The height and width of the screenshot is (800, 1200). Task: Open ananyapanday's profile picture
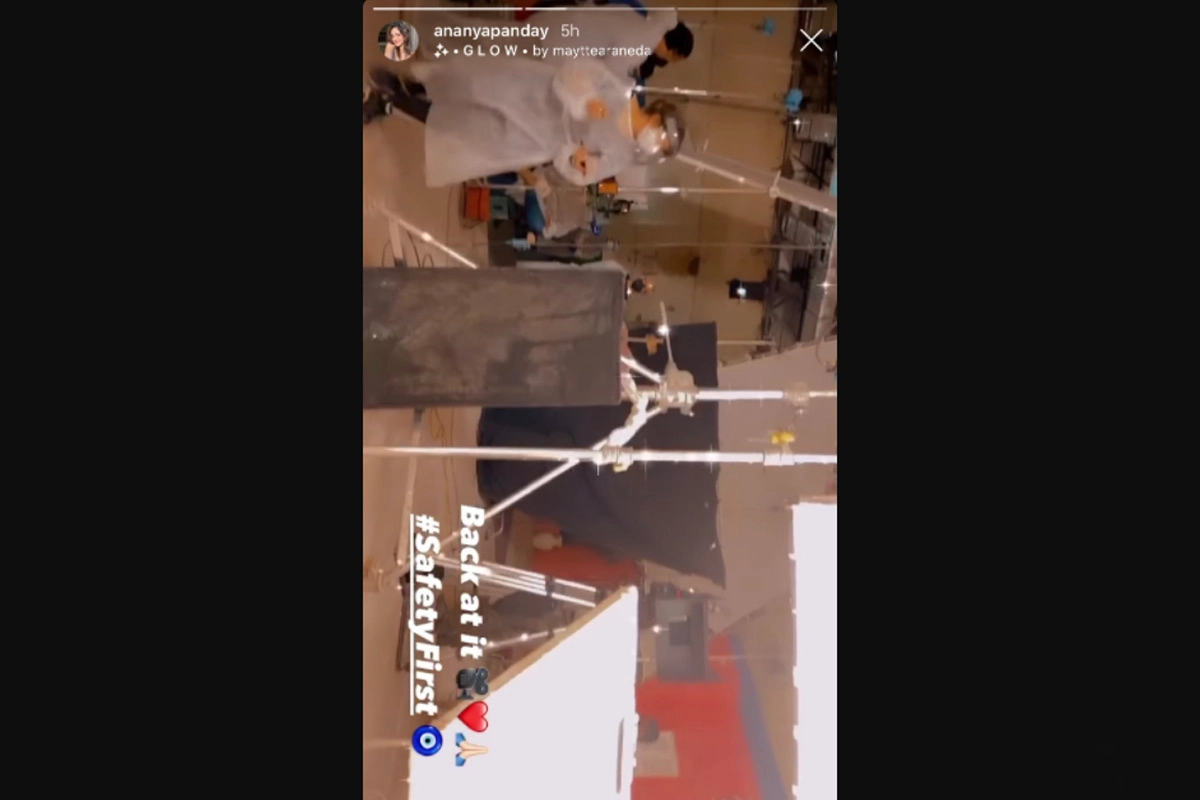(398, 41)
